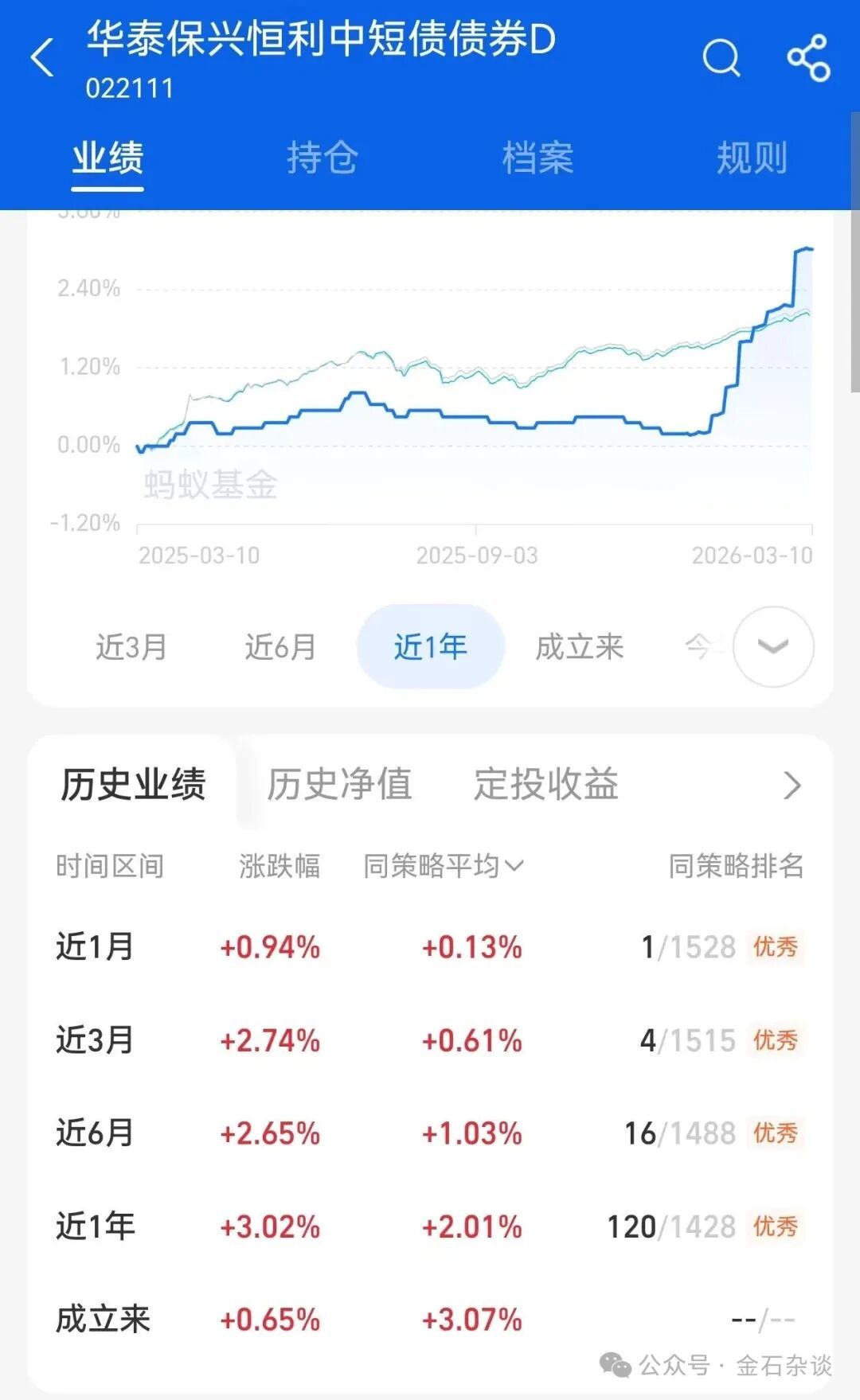Switch to the 持仓 tab
Screen dimensions: 860x1400
tap(322, 157)
